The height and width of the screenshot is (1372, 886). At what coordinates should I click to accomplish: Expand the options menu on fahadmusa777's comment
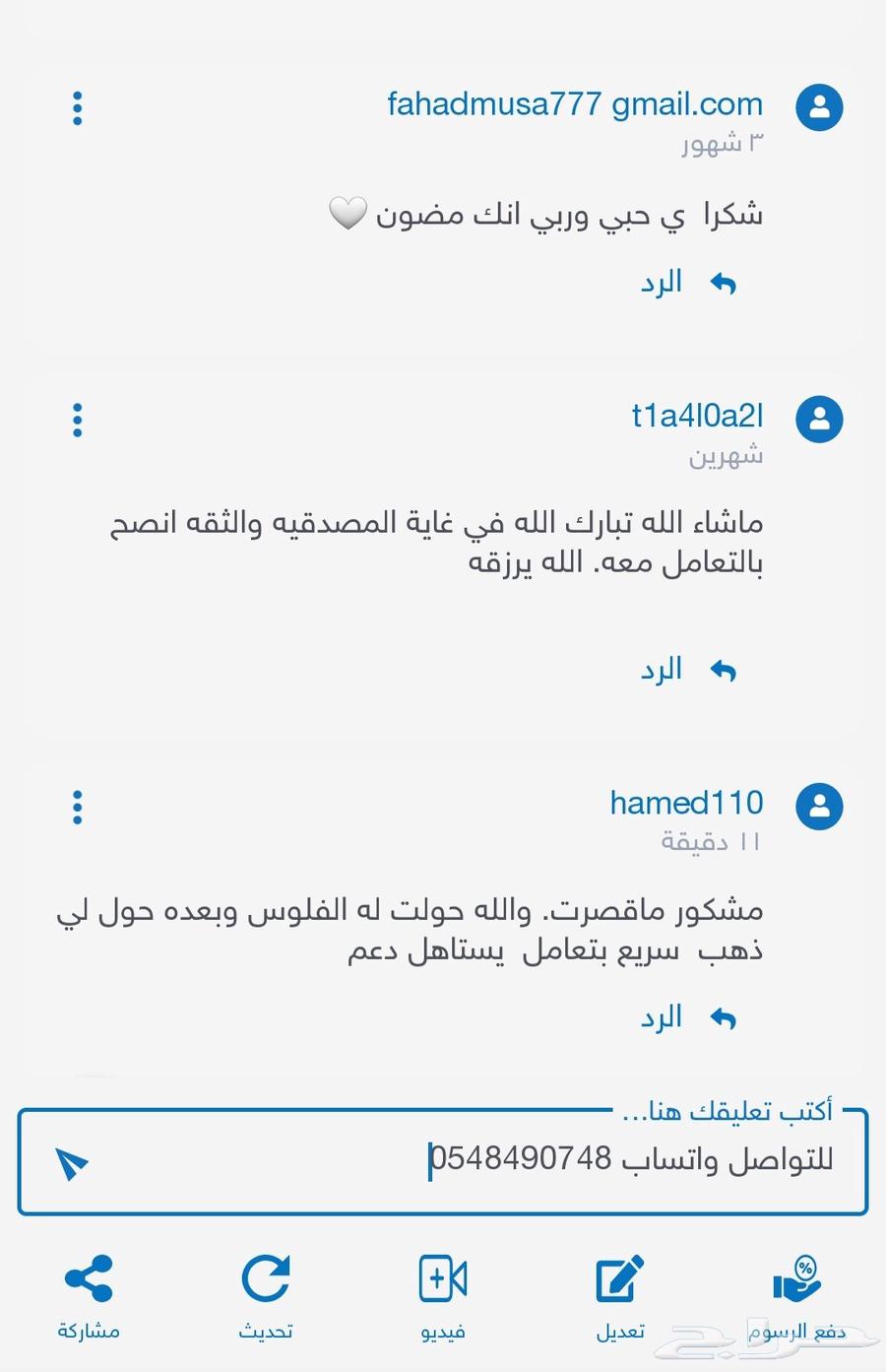coord(77,108)
